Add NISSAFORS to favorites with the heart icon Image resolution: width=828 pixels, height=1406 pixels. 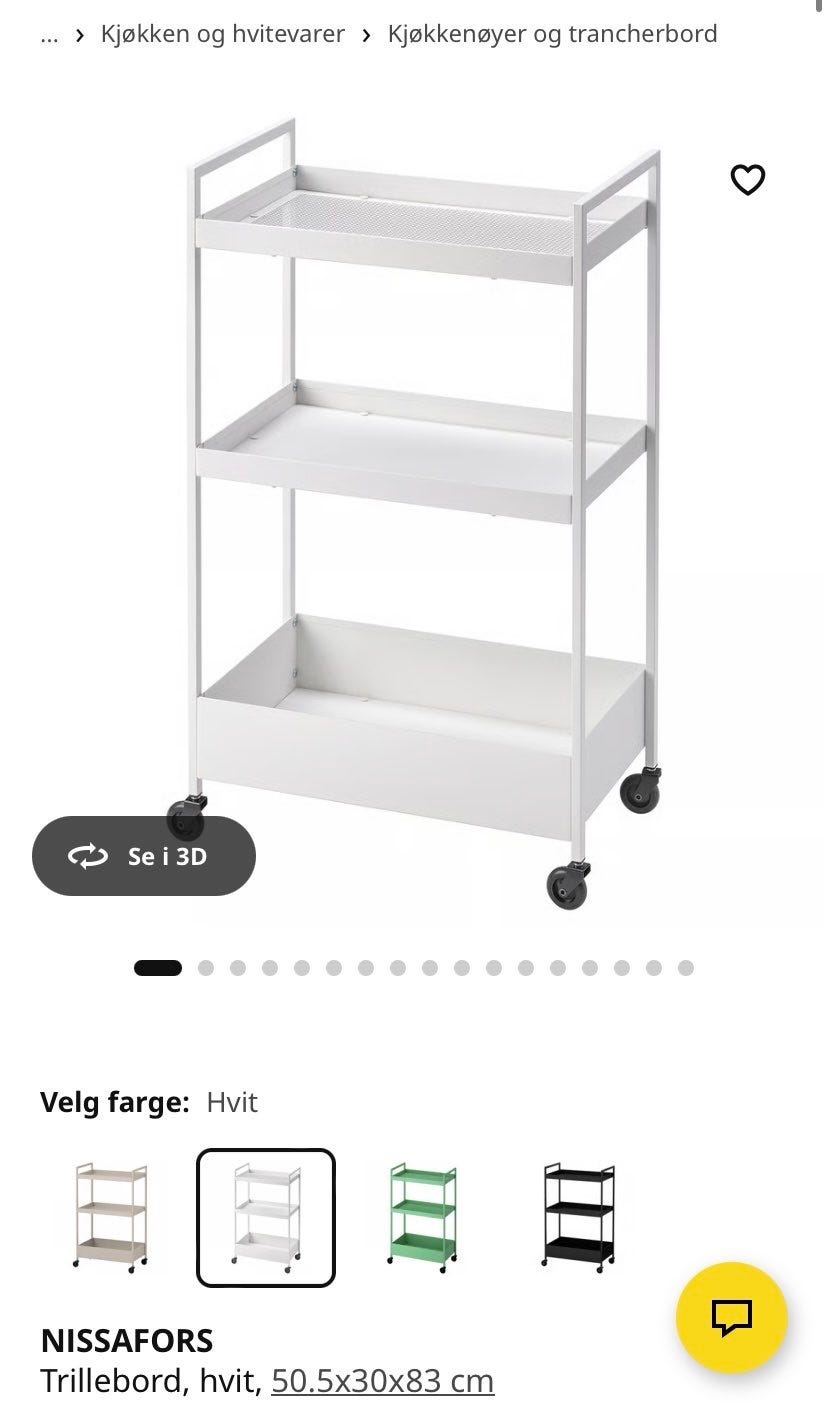pyautogui.click(x=747, y=180)
